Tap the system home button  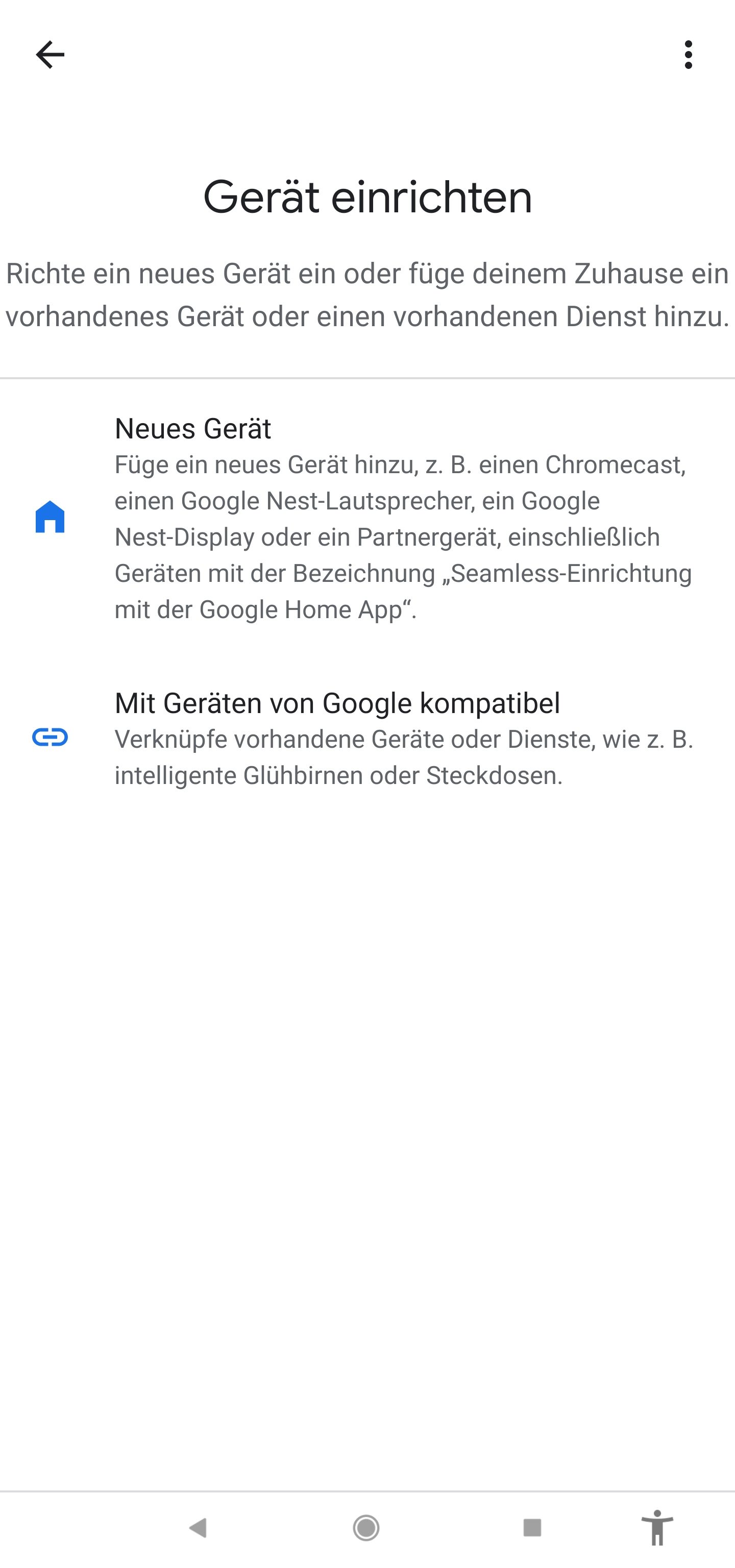pos(366,1527)
